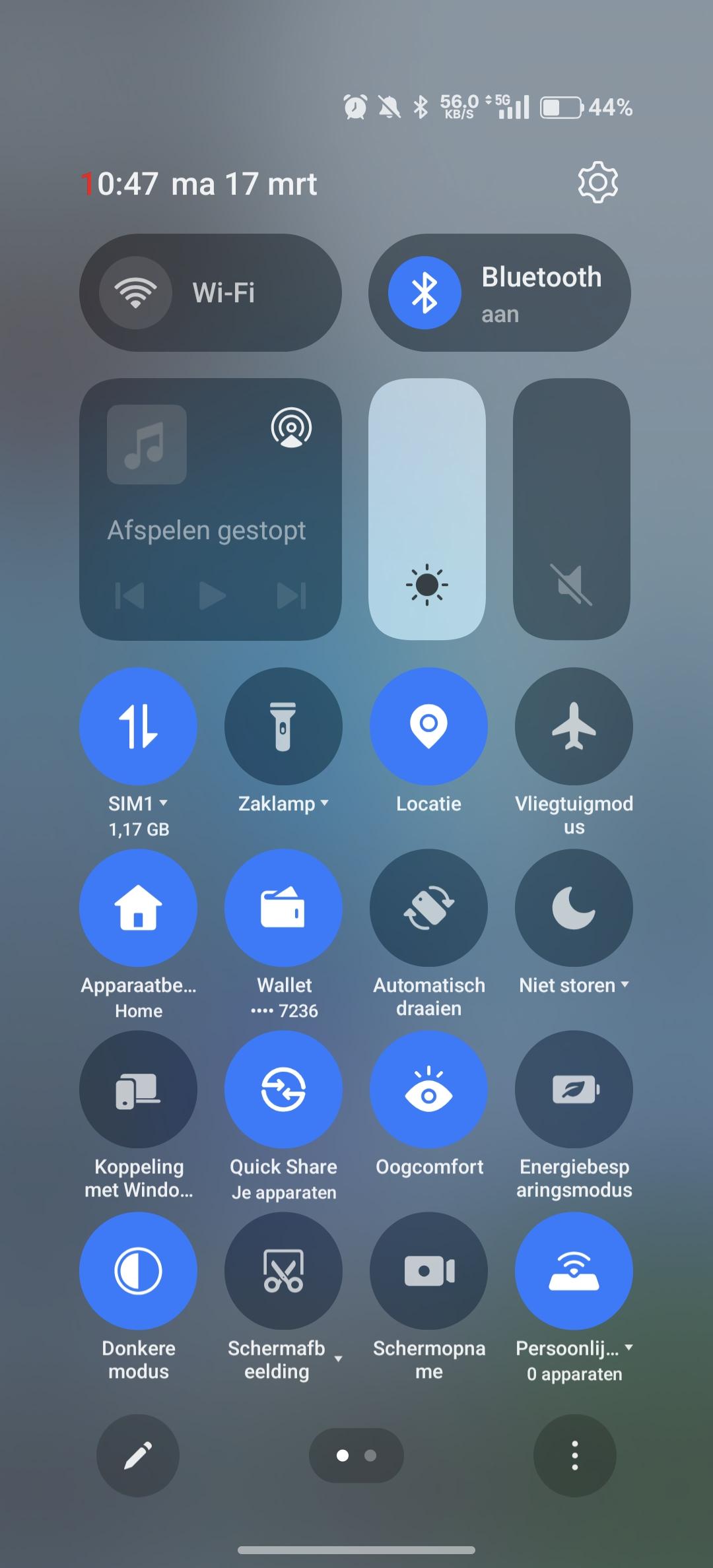
Task: Tap the play button in media player
Action: [212, 595]
